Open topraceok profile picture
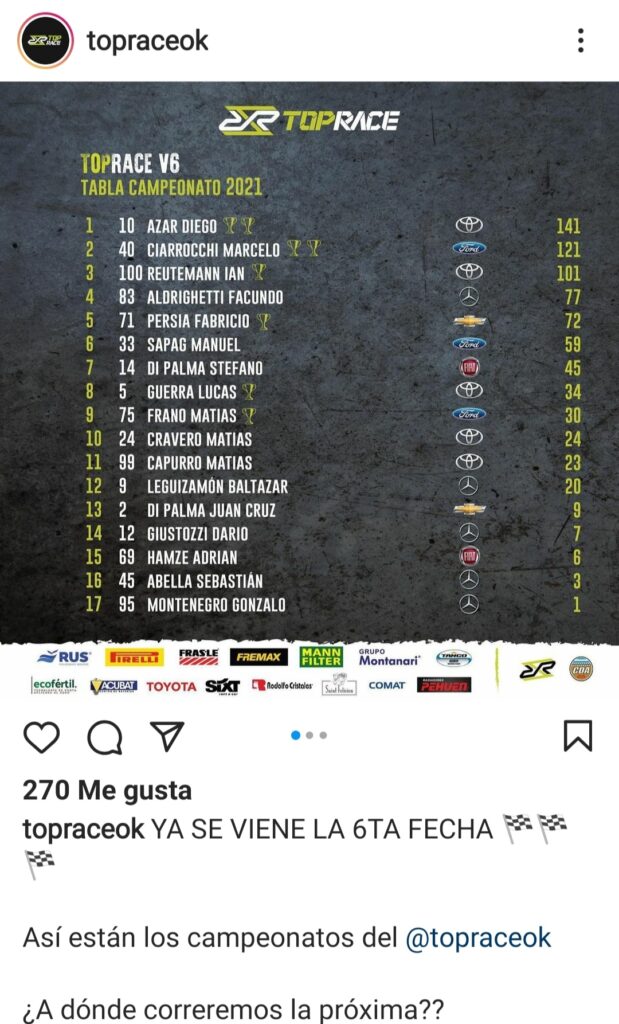The height and width of the screenshot is (1024, 619). click(x=45, y=40)
